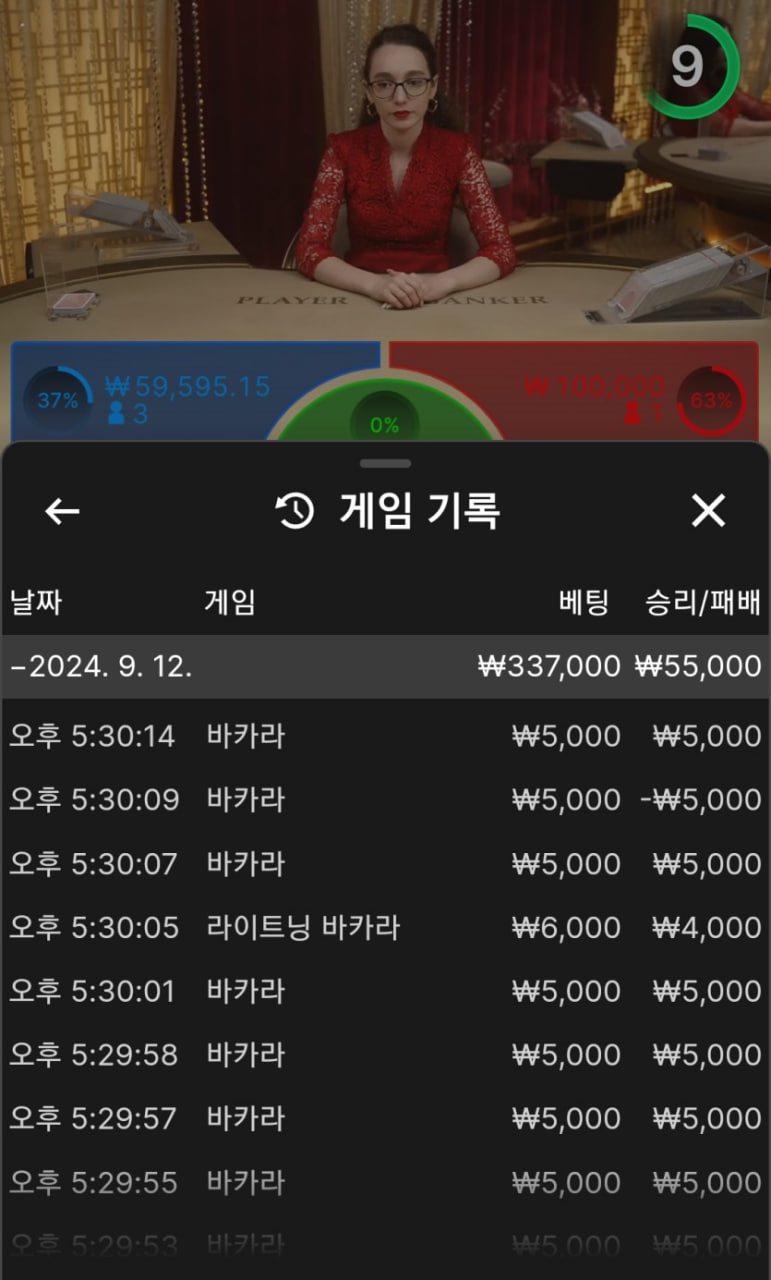
Task: Close the game history panel
Action: click(708, 512)
